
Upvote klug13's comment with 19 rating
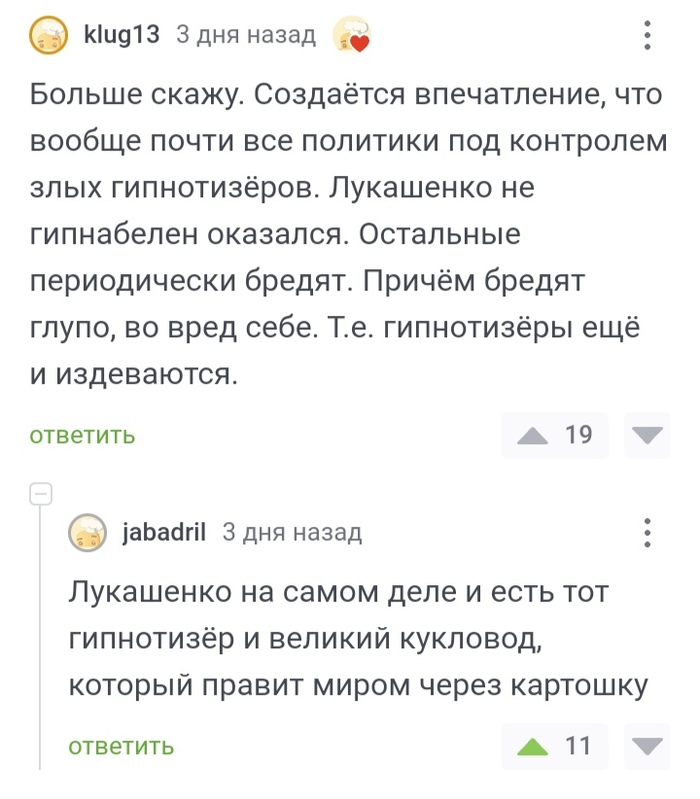pos(533,436)
